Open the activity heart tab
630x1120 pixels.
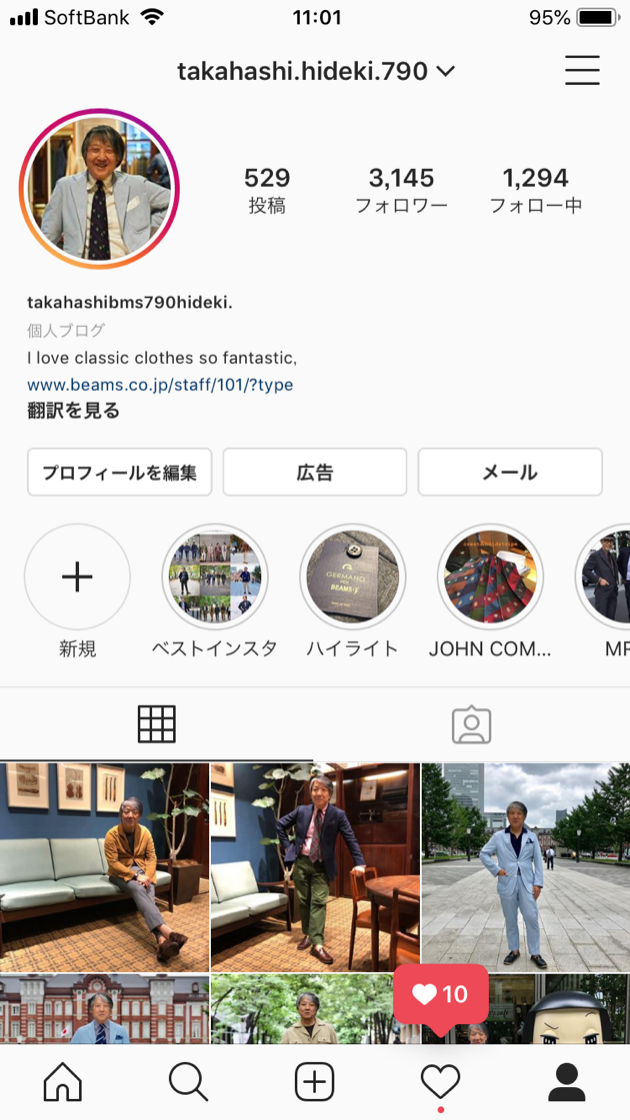440,1081
